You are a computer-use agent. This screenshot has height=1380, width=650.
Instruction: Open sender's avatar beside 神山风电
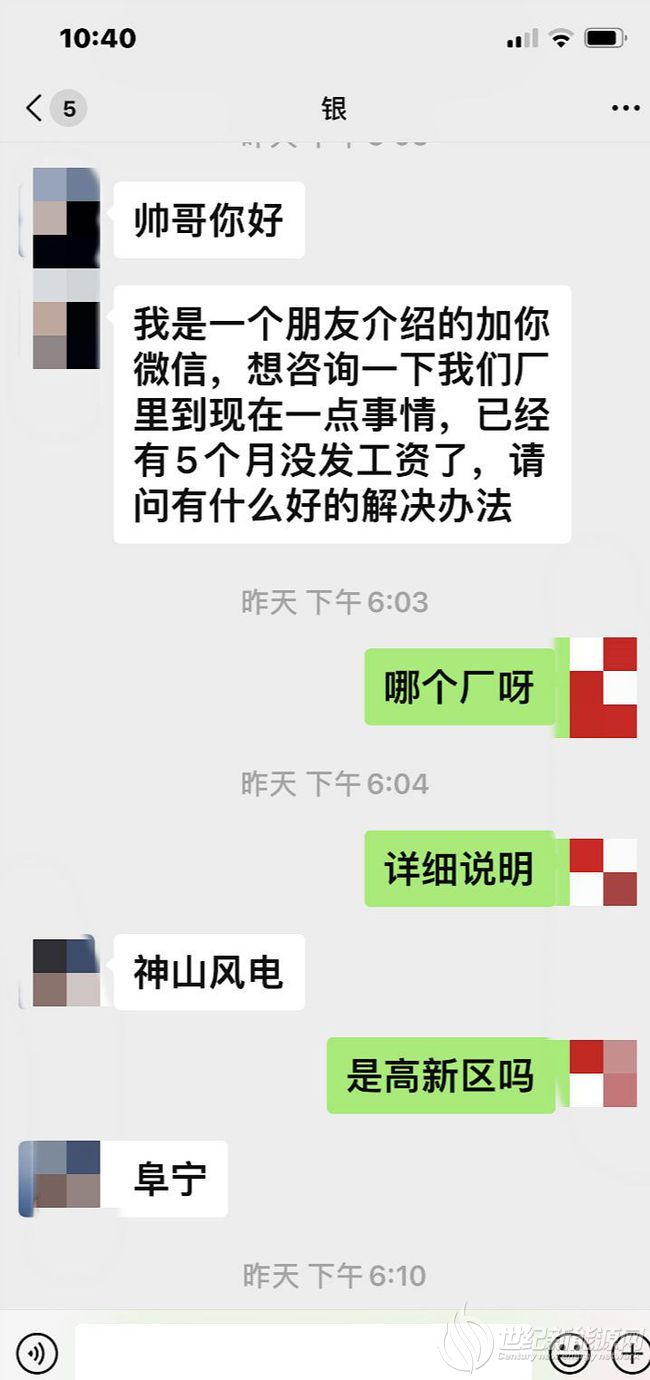click(x=66, y=973)
